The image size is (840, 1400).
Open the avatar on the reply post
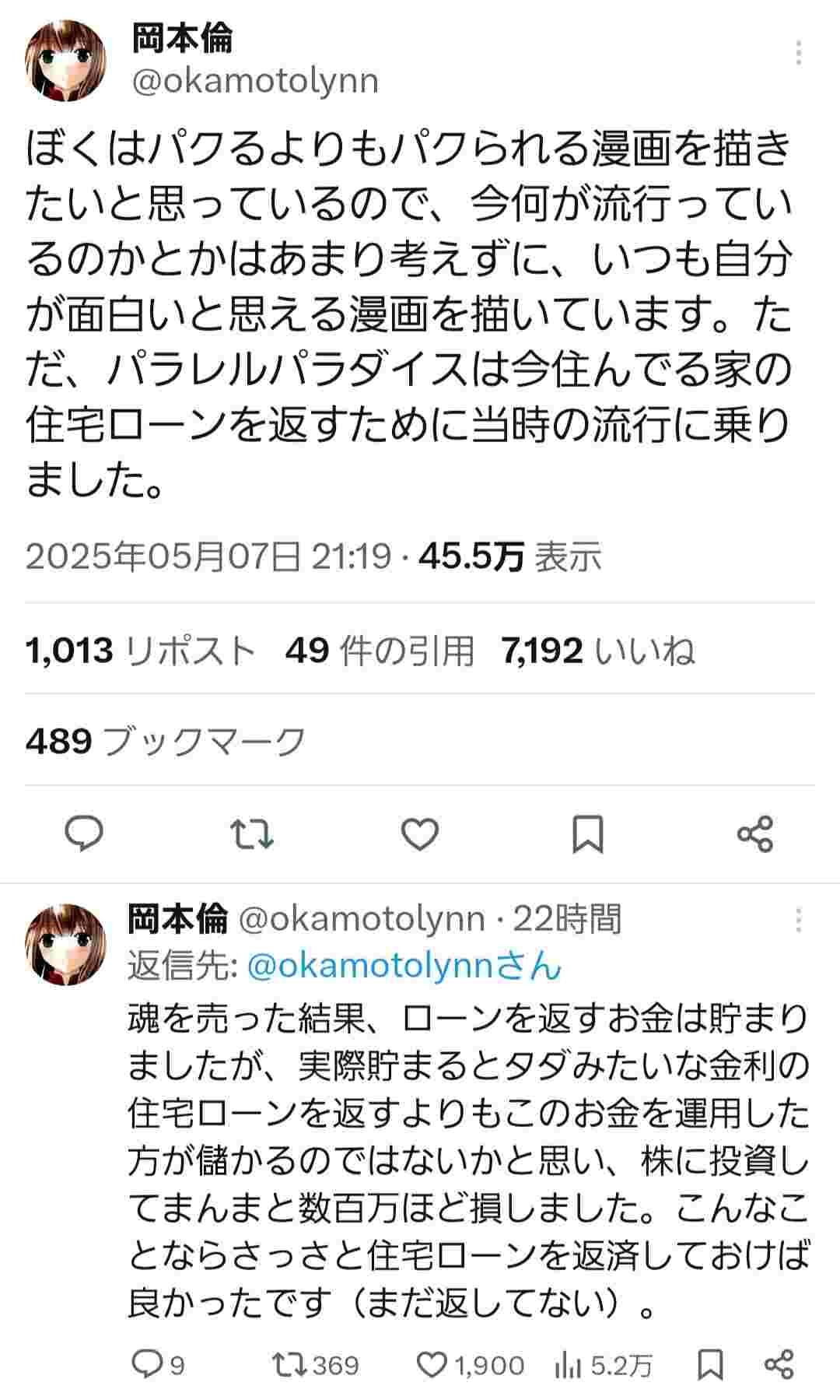[65, 944]
